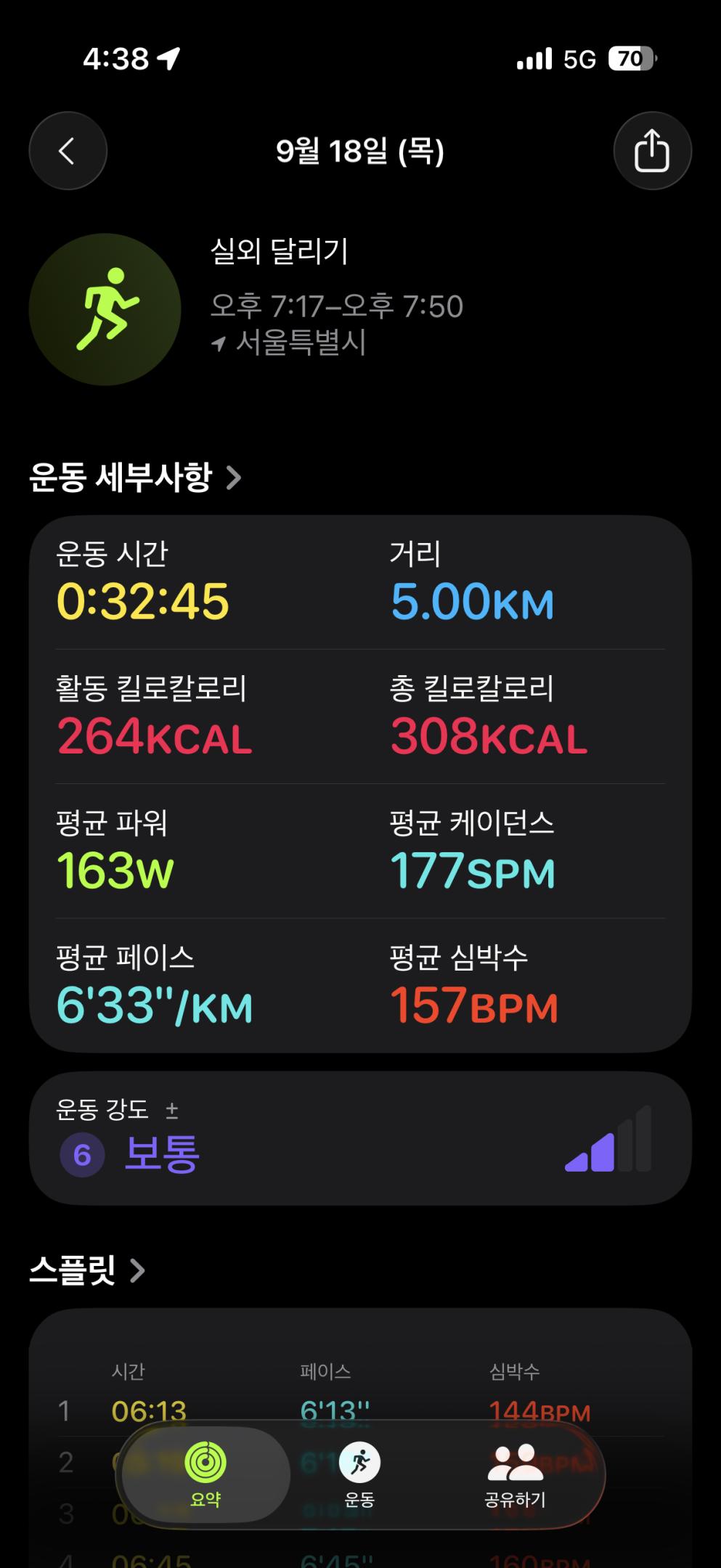
Task: Share this workout summary
Action: click(x=652, y=151)
